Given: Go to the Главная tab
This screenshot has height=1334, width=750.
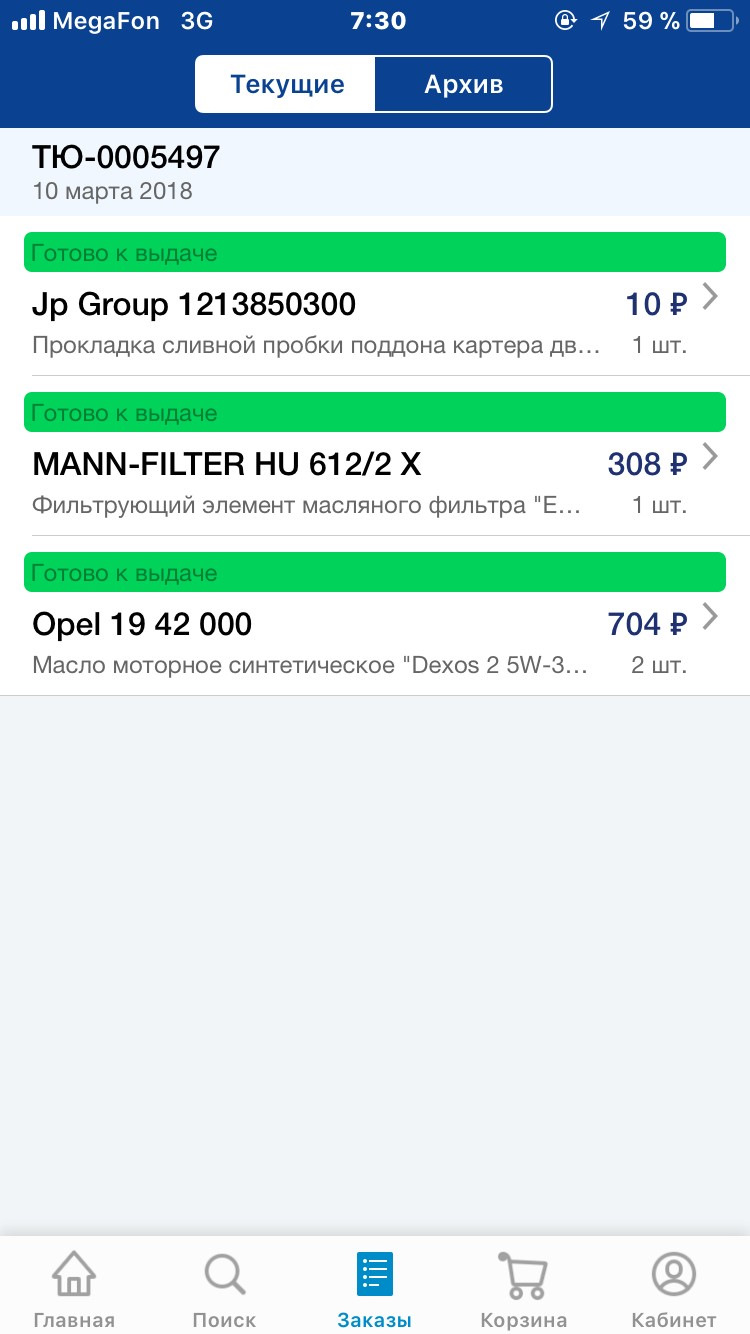Looking at the screenshot, I should click(74, 1288).
